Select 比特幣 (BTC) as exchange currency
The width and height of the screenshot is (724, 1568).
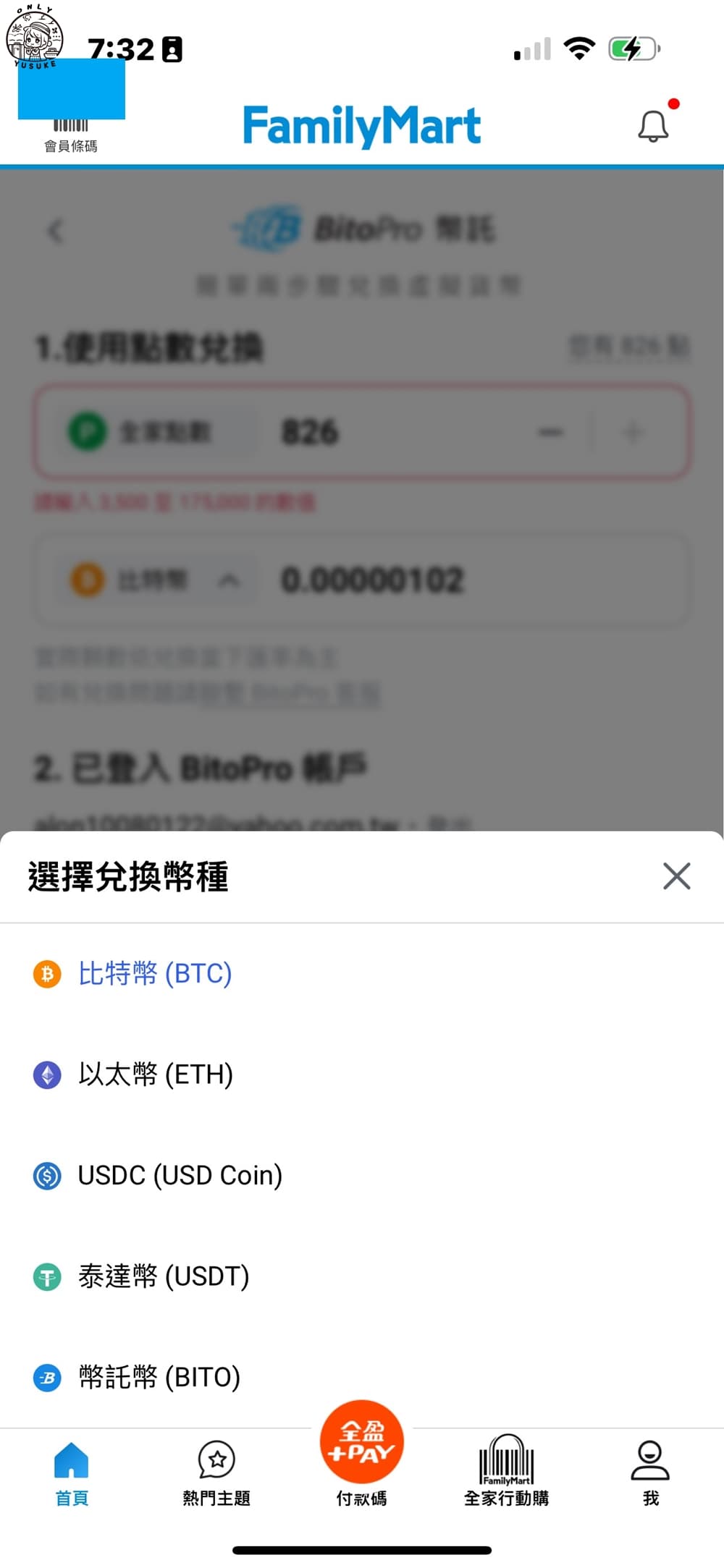(153, 973)
